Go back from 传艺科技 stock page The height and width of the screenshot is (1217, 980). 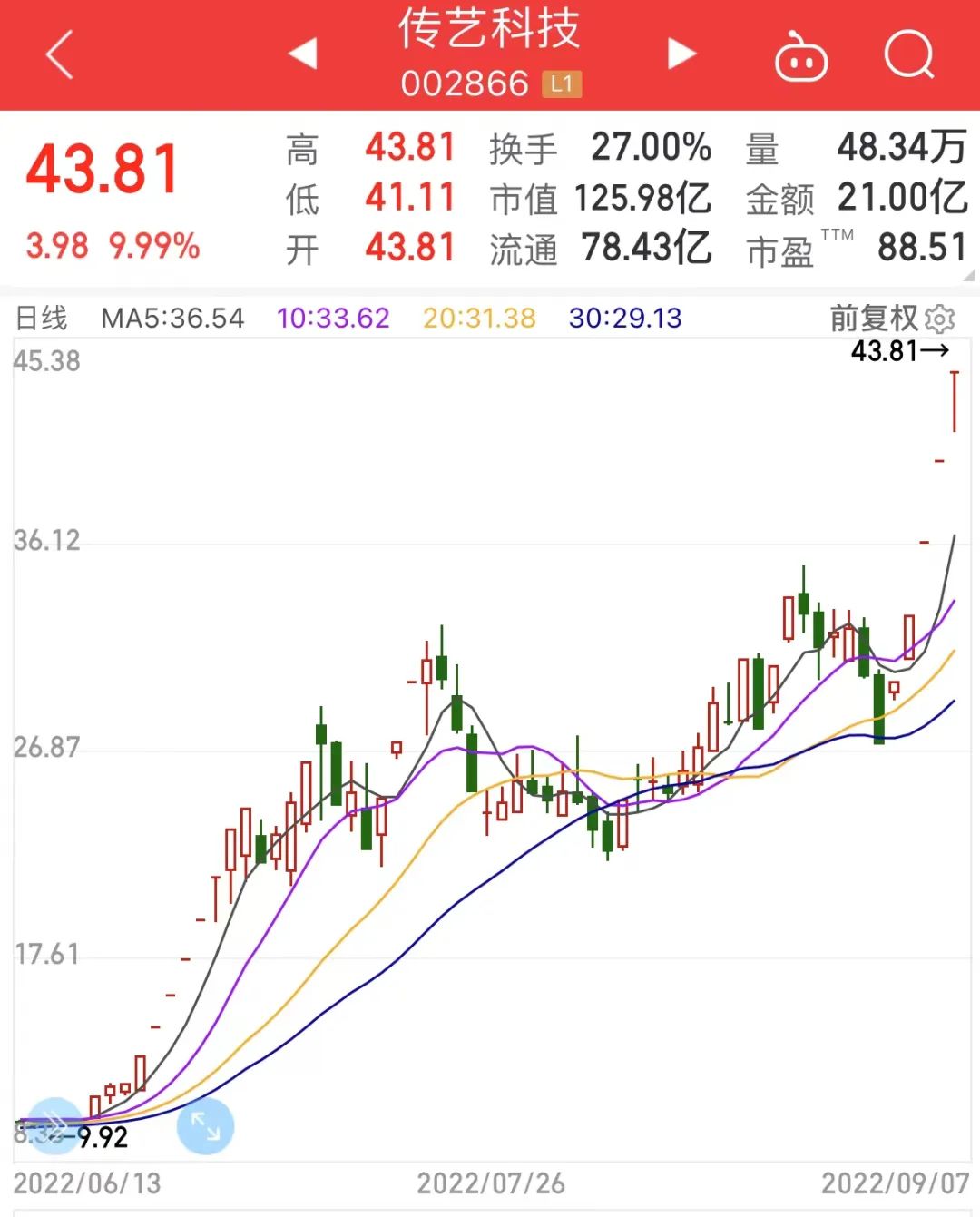[x=59, y=54]
